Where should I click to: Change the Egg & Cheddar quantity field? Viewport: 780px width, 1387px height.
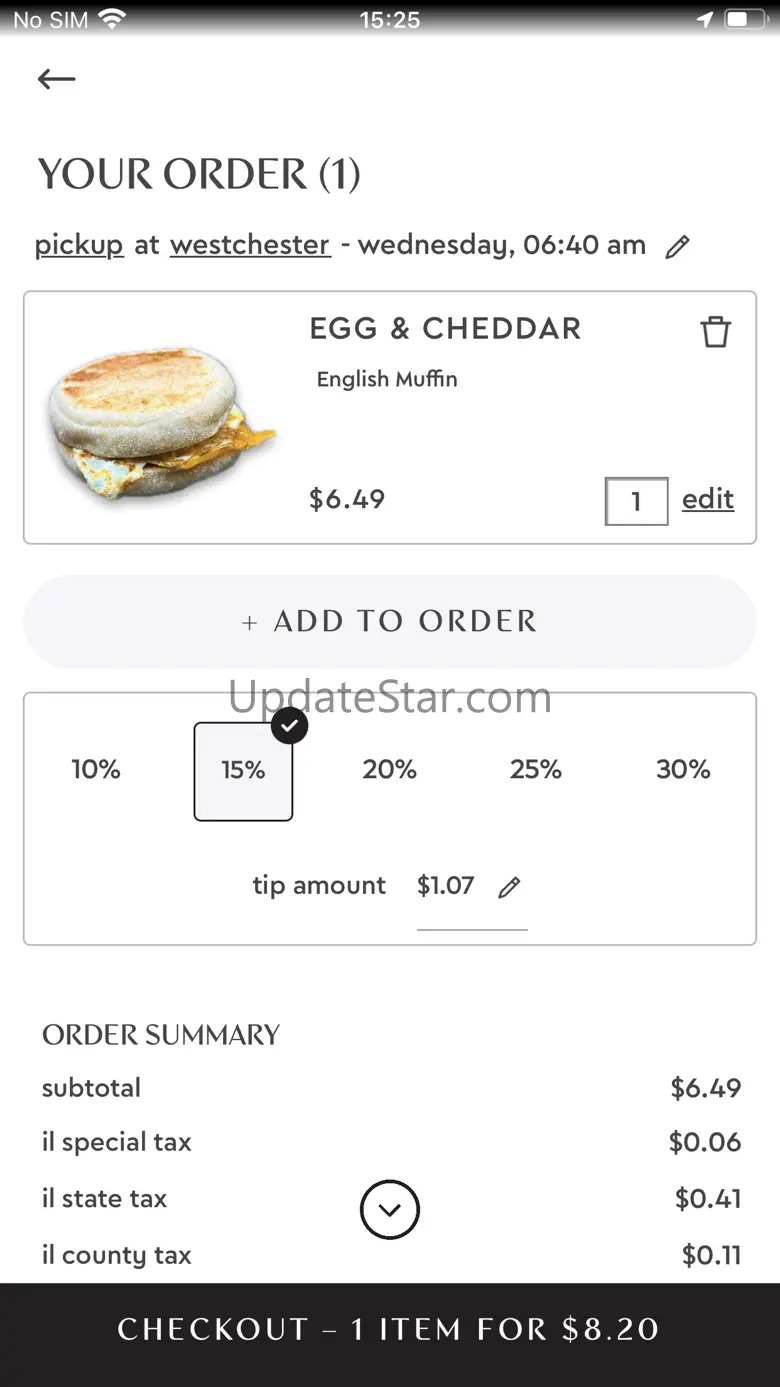point(636,501)
